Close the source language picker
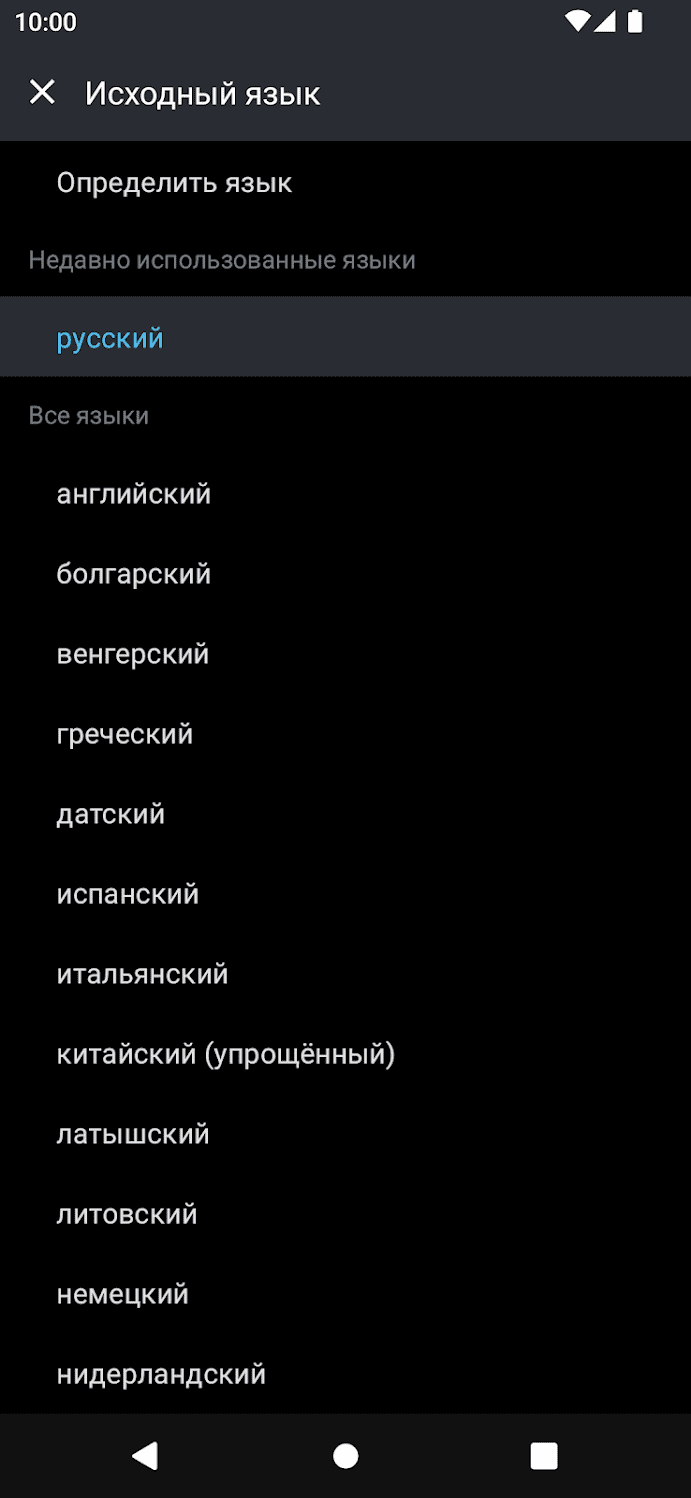 pos(42,93)
